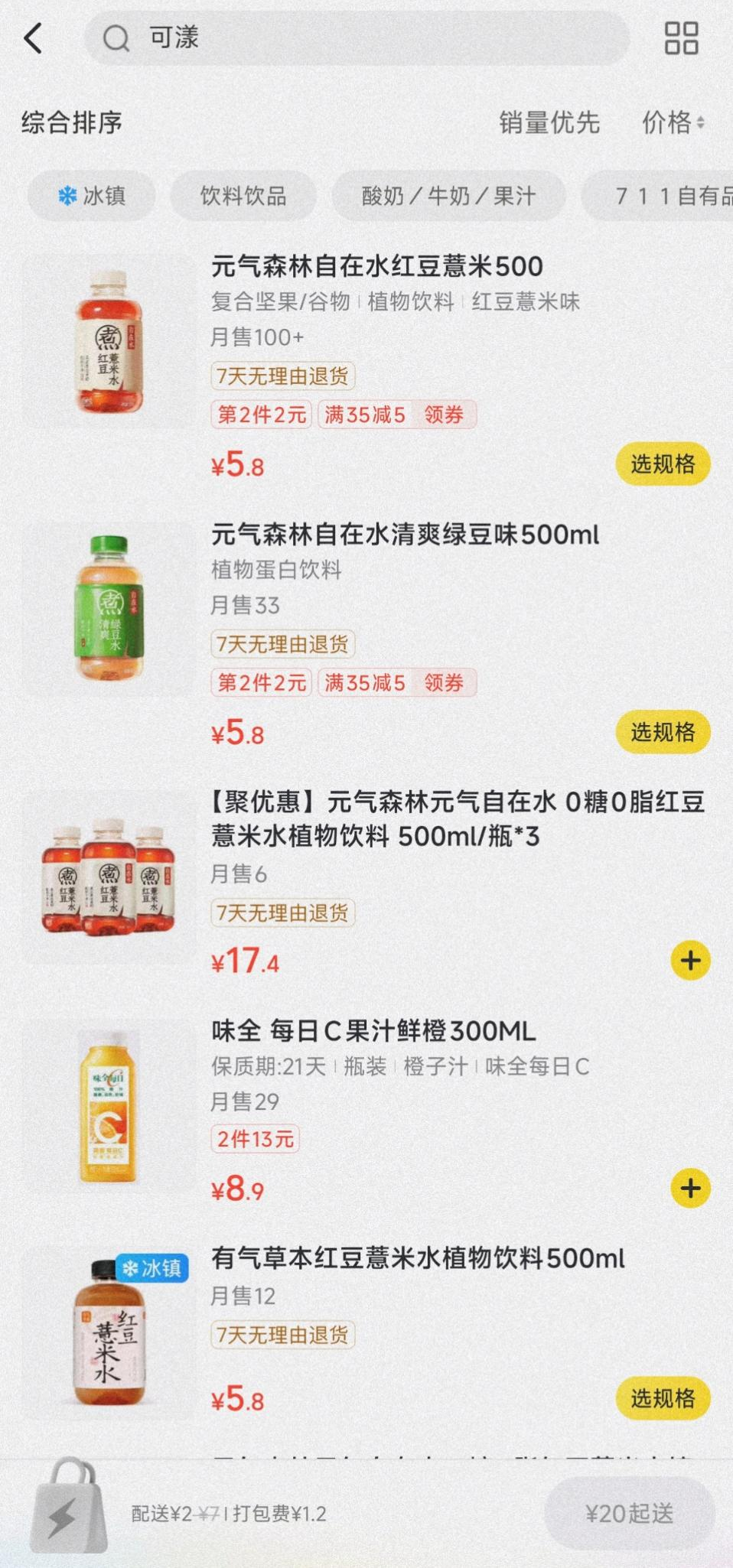Choose specs for 元气森林自在水红豆薏米500
733x1568 pixels.
click(x=663, y=464)
